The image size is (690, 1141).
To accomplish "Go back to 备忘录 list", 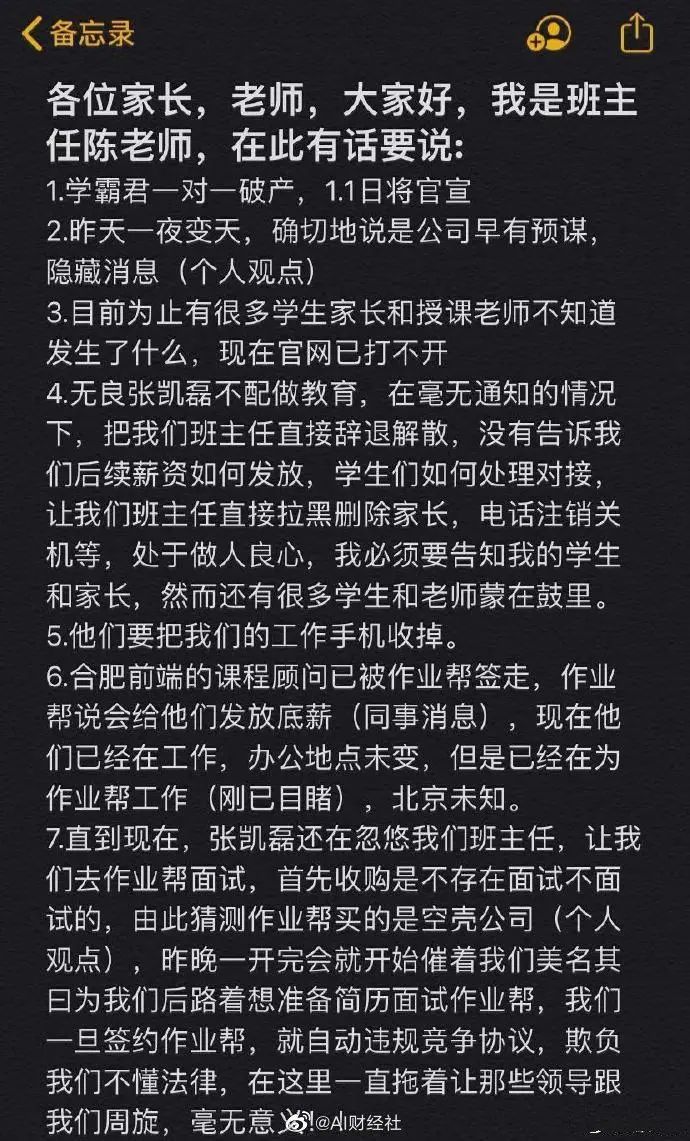I will [78, 33].
